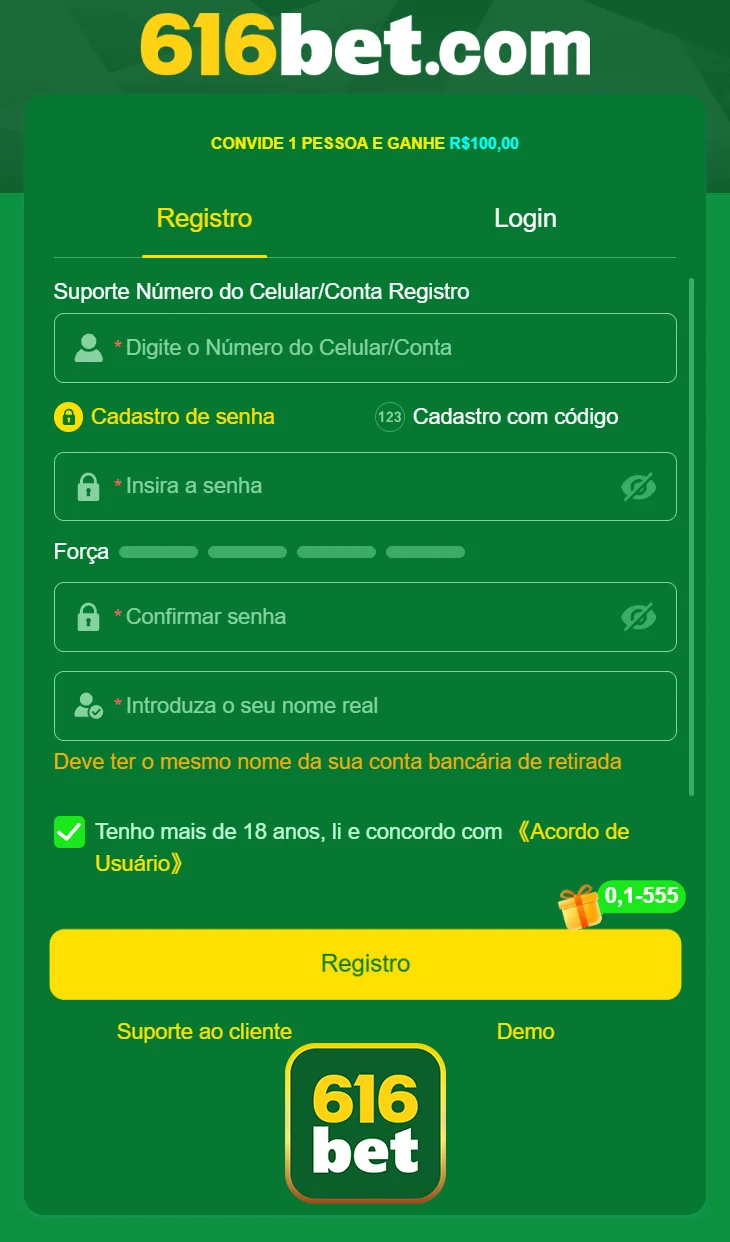Click the padlock icon in Confirmar senha field
Screen dimensions: 730x1242
(x=90, y=617)
